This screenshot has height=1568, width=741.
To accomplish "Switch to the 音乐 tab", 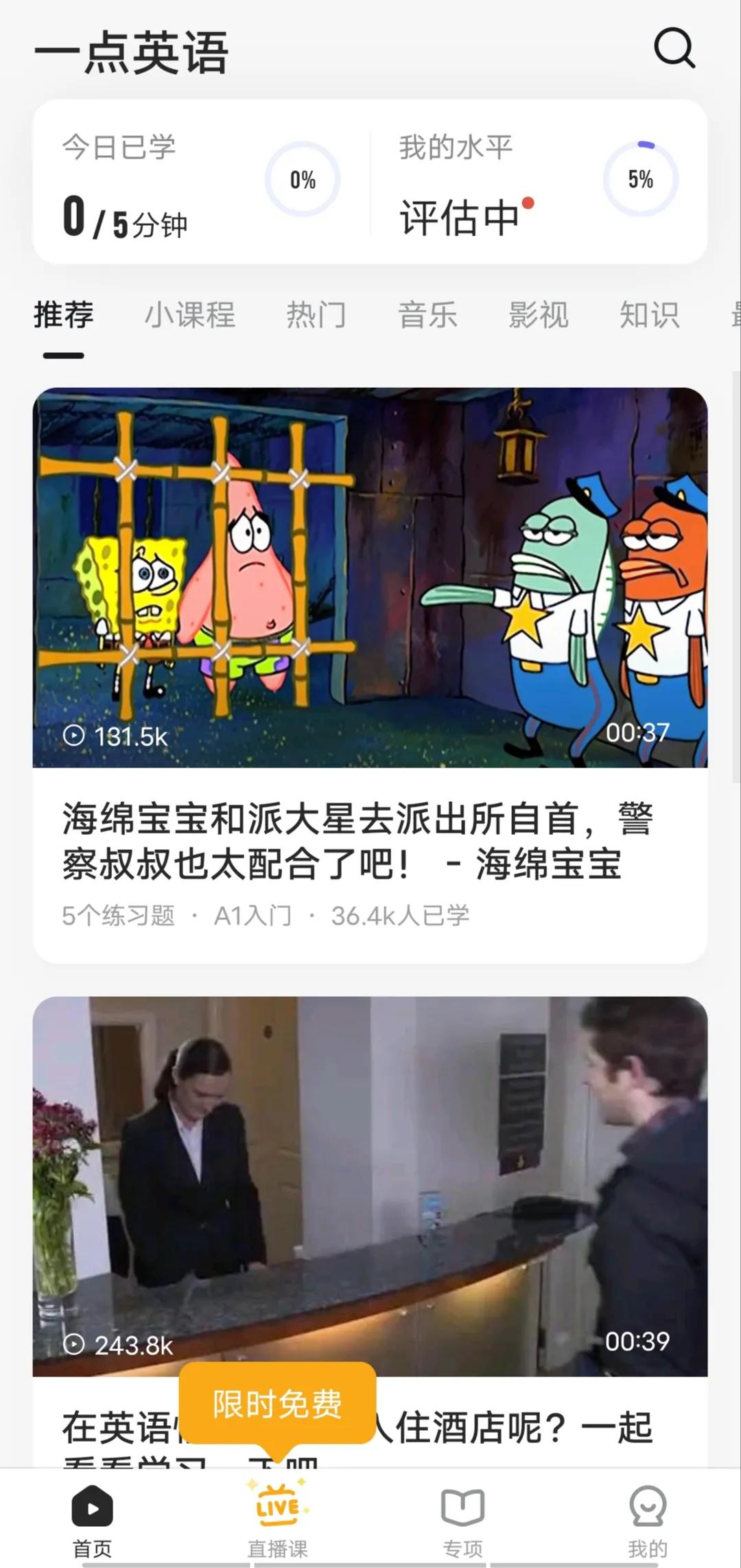I will [x=429, y=315].
